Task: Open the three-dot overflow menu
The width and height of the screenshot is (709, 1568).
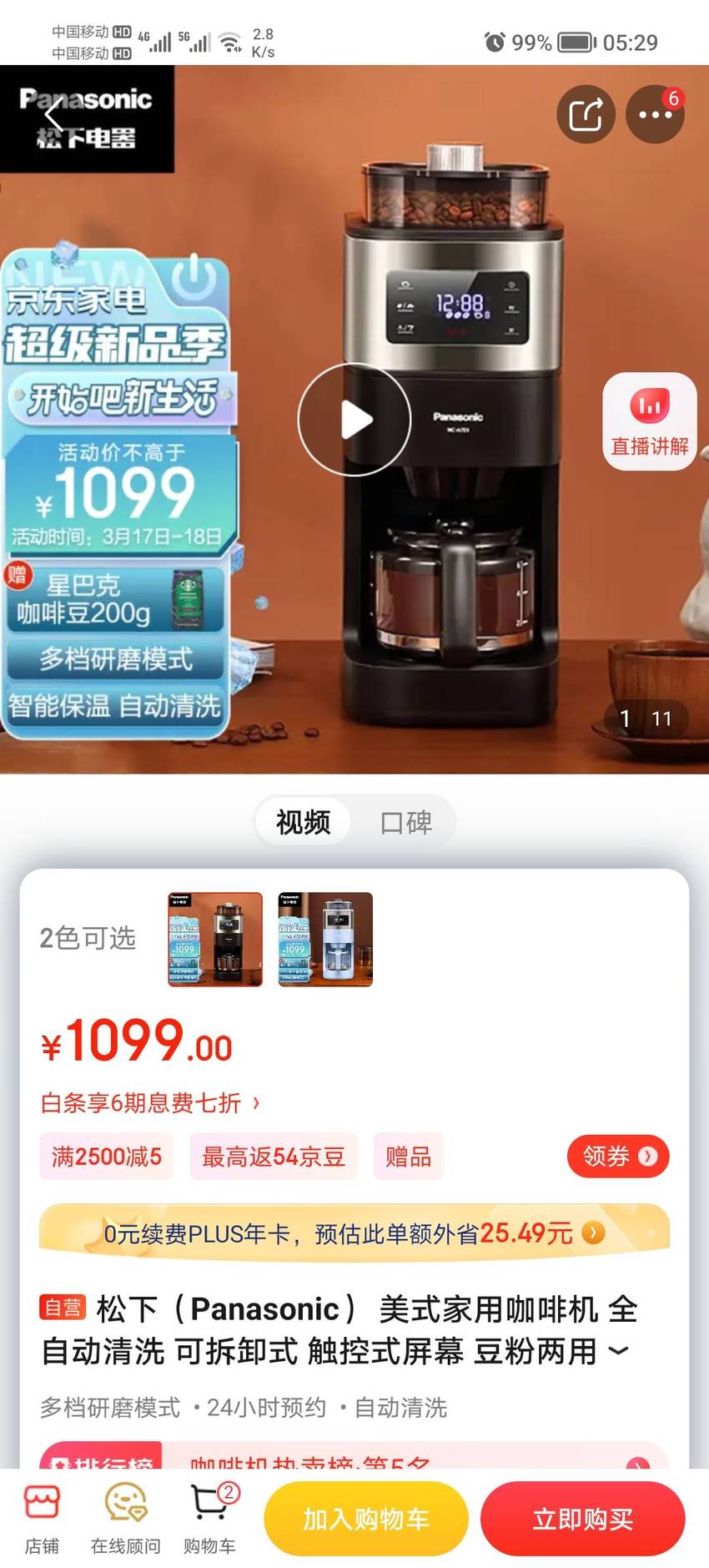Action: pos(656,114)
